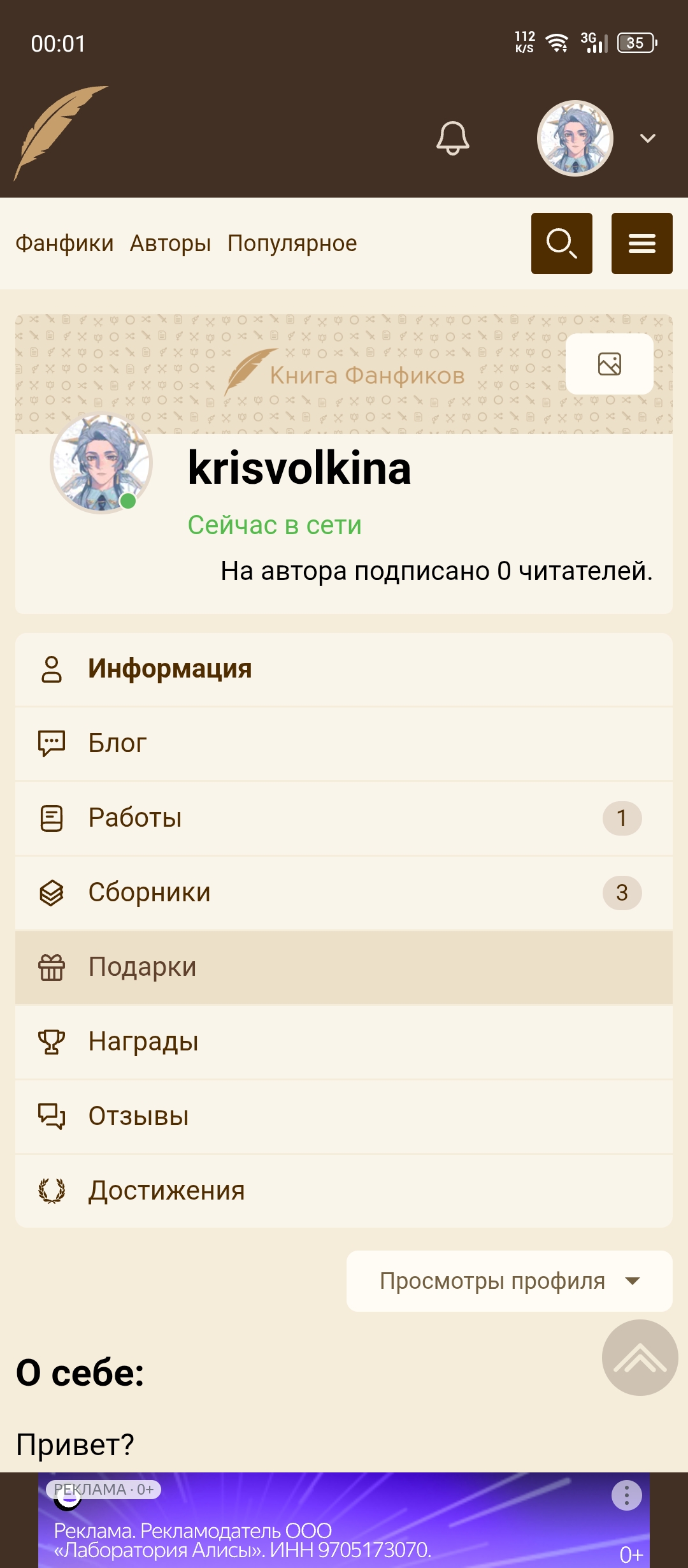Click the laurel icon beside Достижения

(x=52, y=1189)
